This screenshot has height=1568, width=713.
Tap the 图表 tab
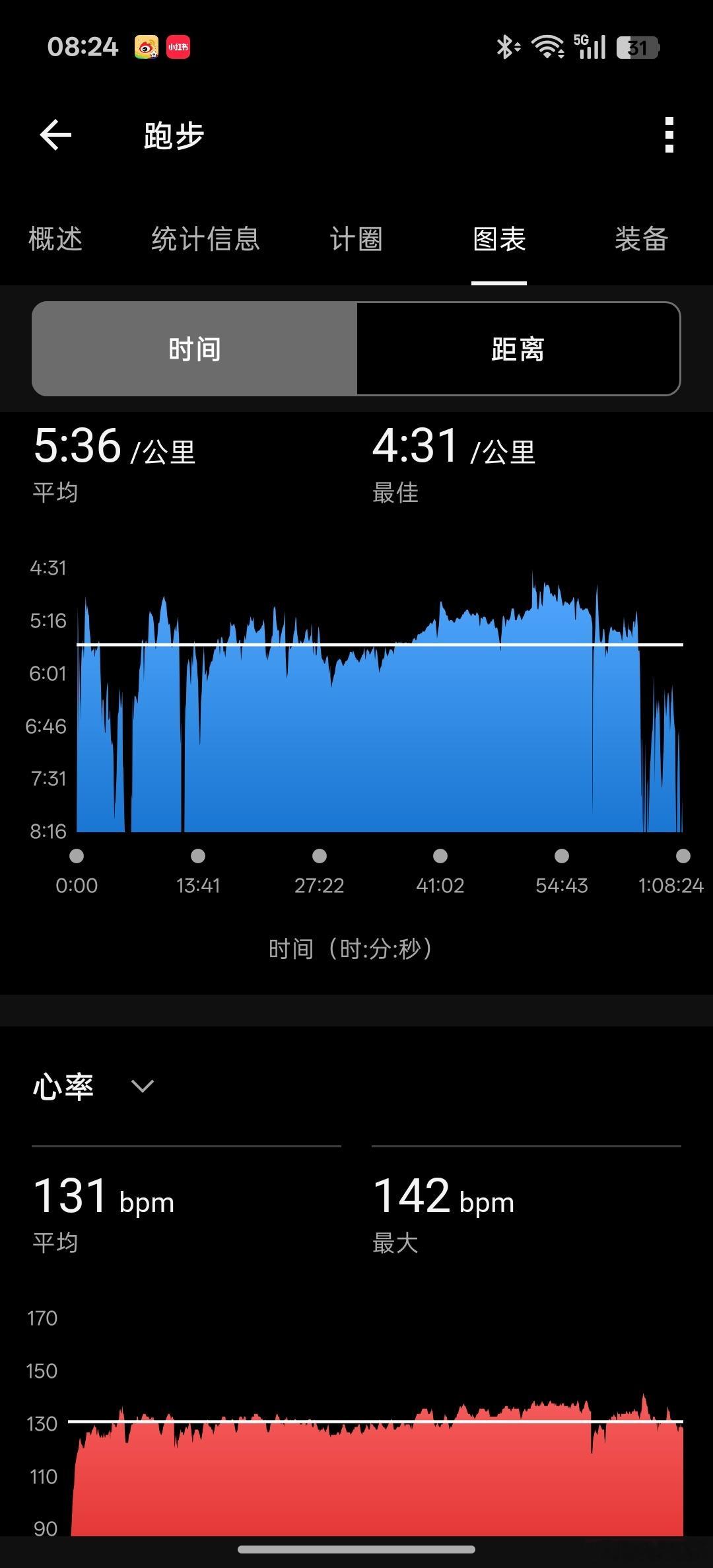tap(499, 239)
